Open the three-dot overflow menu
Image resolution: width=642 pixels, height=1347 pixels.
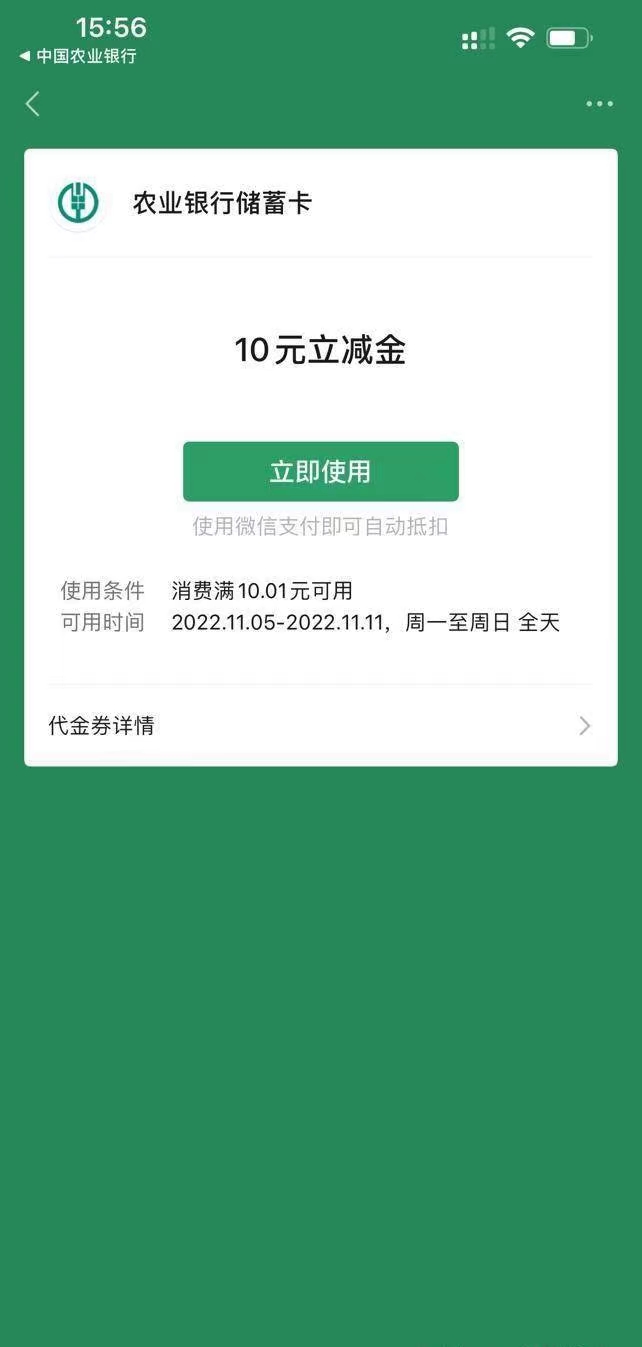click(599, 104)
